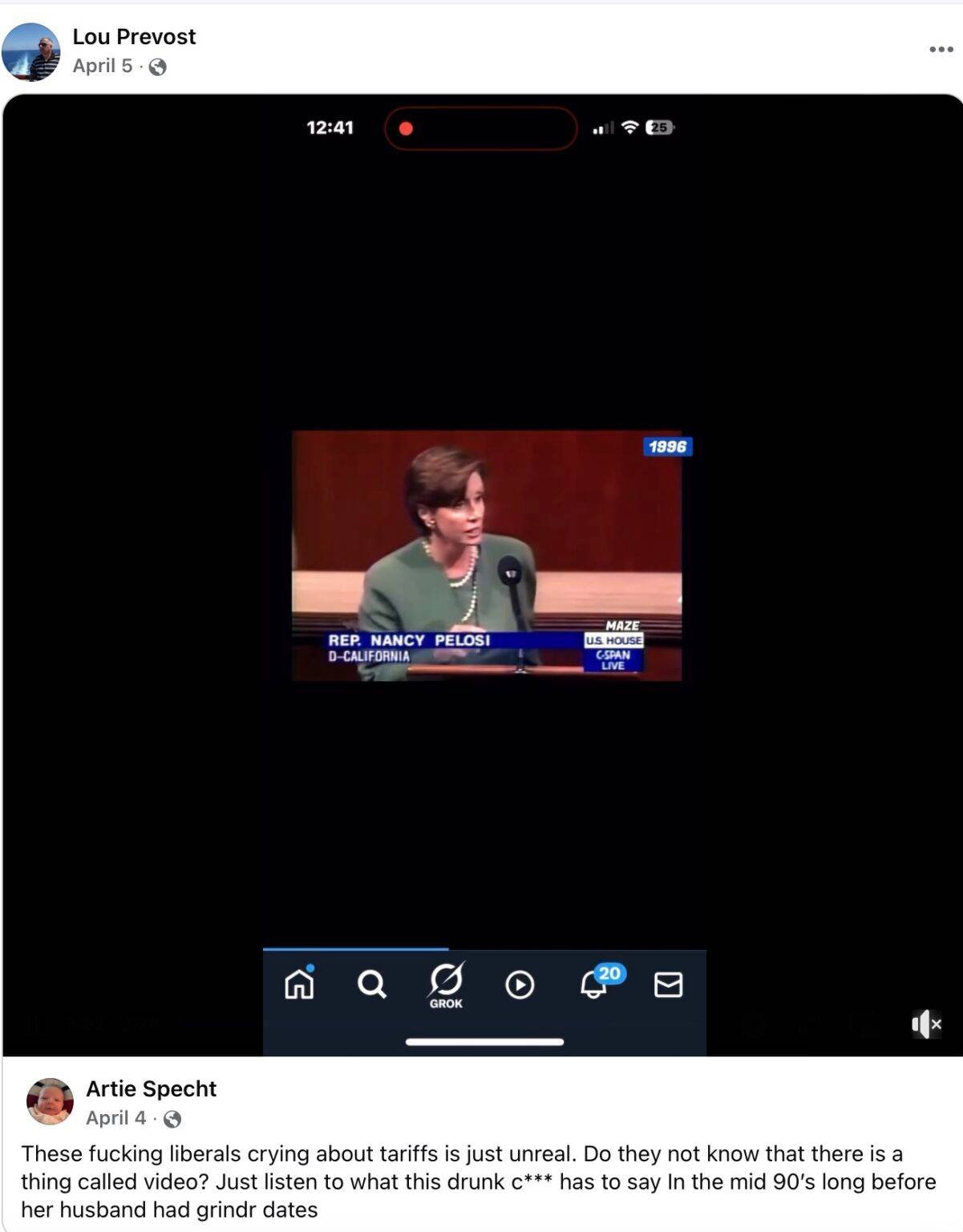Open the post's three-dot overflow menu
Screen dimensions: 963x1232
[x=941, y=50]
